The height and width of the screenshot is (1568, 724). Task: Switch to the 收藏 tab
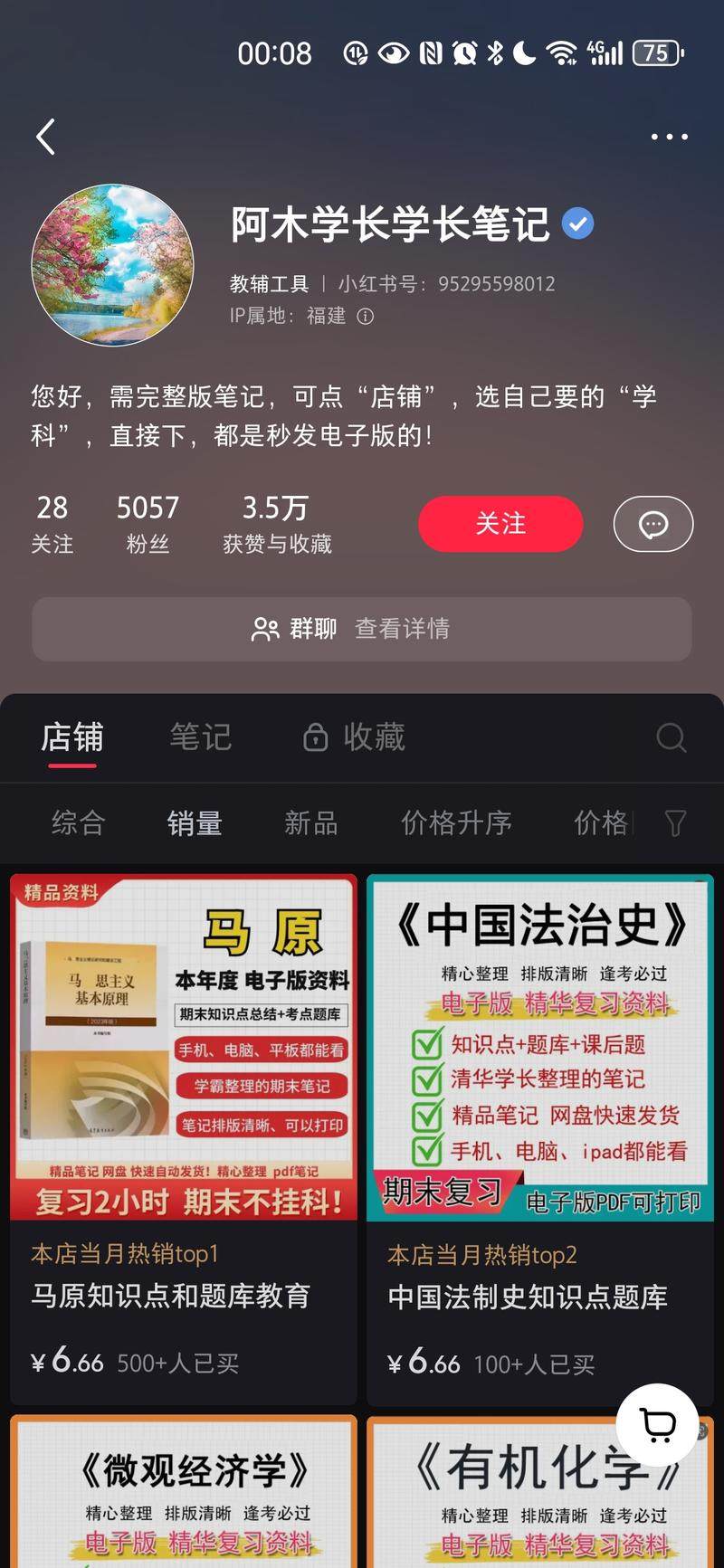click(x=355, y=737)
